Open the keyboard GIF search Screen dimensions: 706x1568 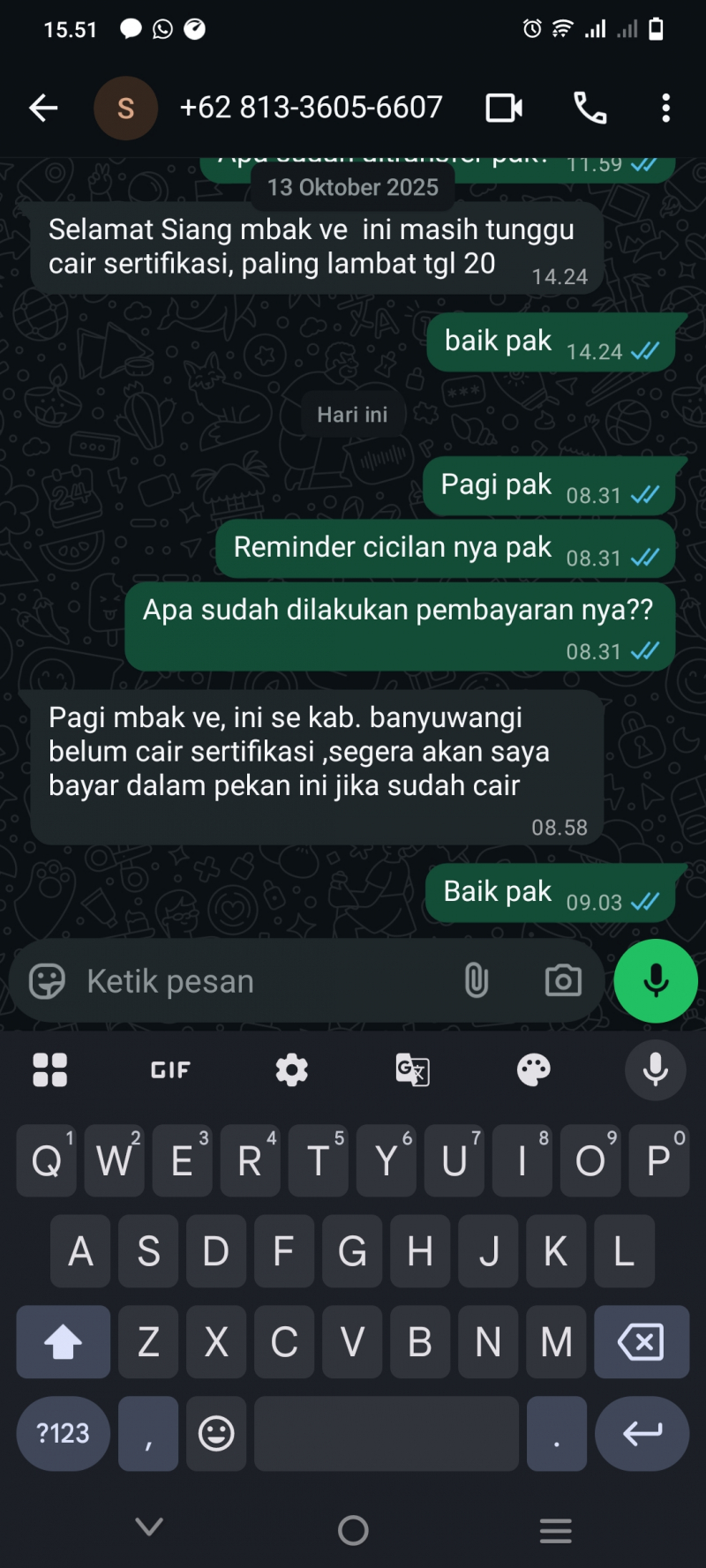click(170, 1070)
